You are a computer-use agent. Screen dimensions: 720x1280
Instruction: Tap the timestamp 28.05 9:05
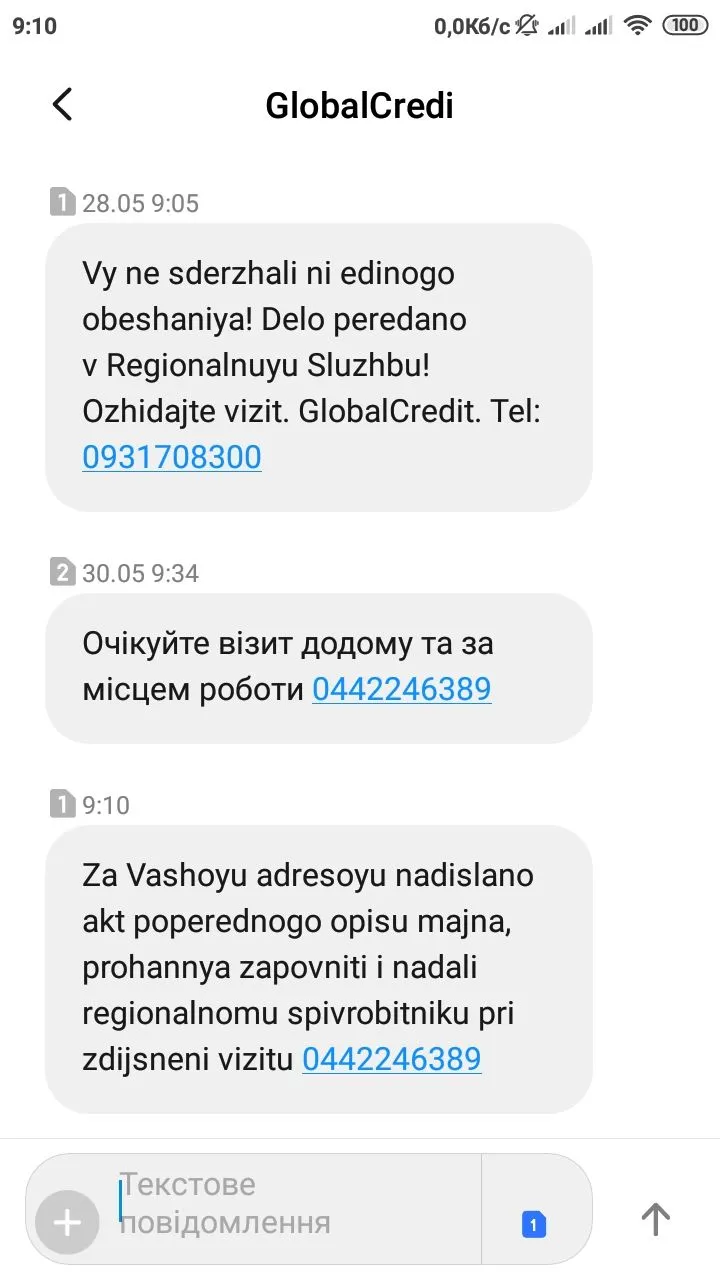[x=137, y=203]
